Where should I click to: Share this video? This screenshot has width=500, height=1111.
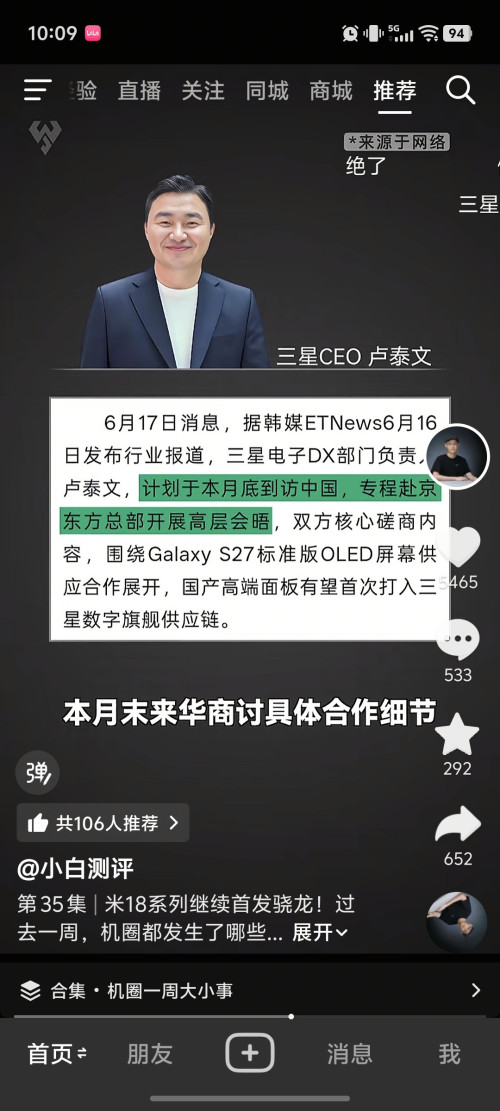pos(458,825)
